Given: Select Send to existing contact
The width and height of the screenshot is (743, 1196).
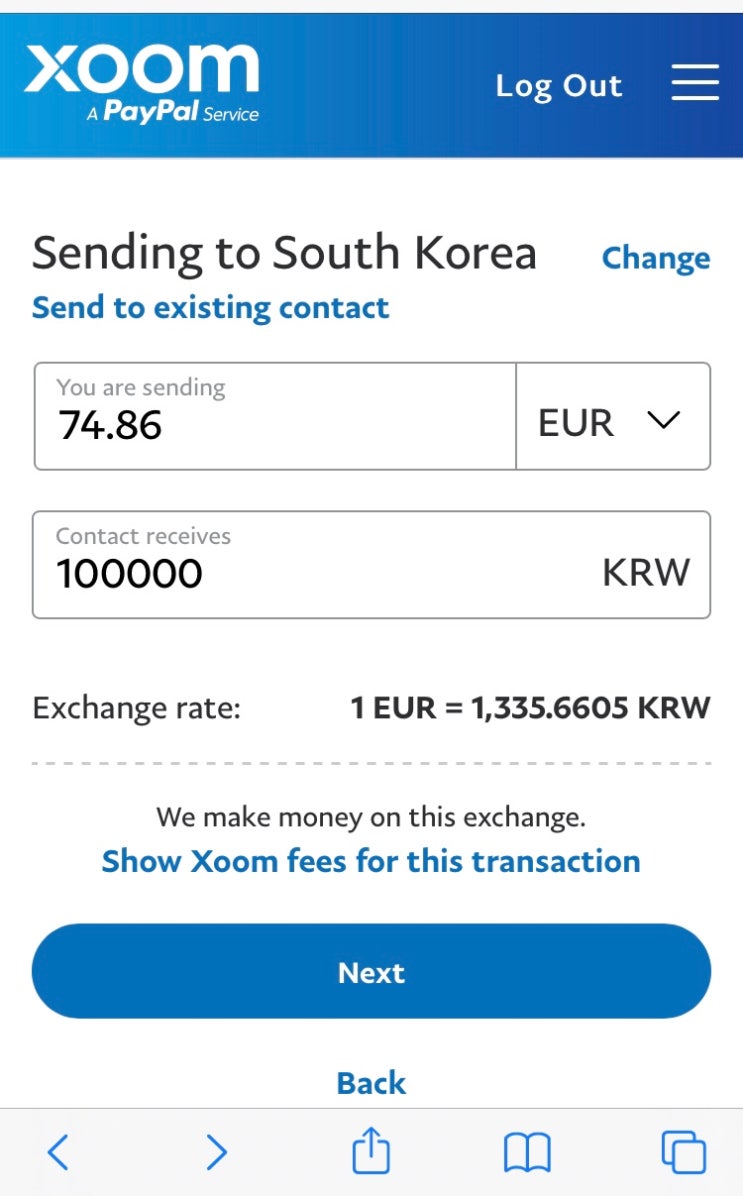Looking at the screenshot, I should tap(210, 308).
